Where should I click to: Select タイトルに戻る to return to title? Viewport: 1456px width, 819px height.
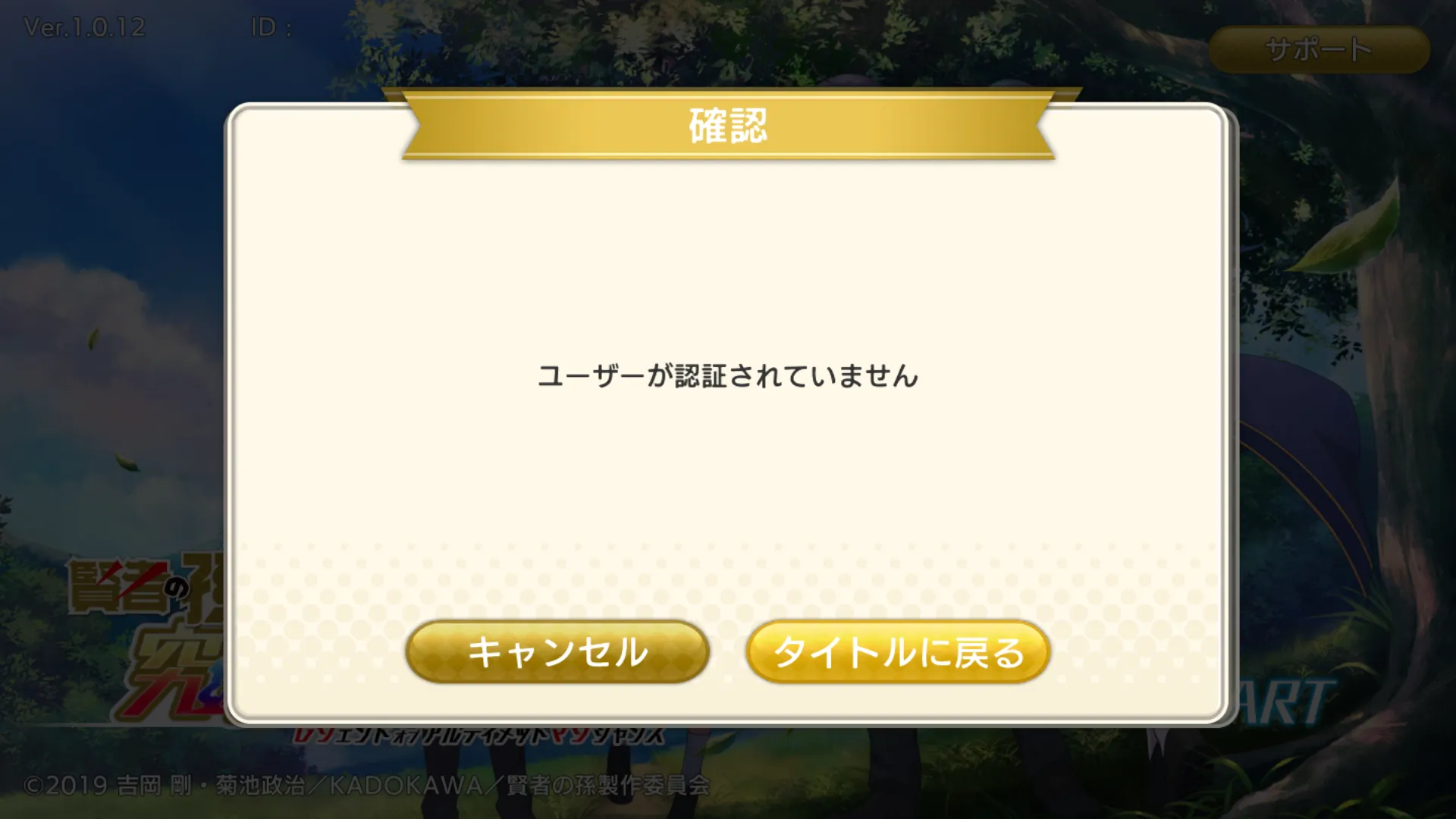898,652
